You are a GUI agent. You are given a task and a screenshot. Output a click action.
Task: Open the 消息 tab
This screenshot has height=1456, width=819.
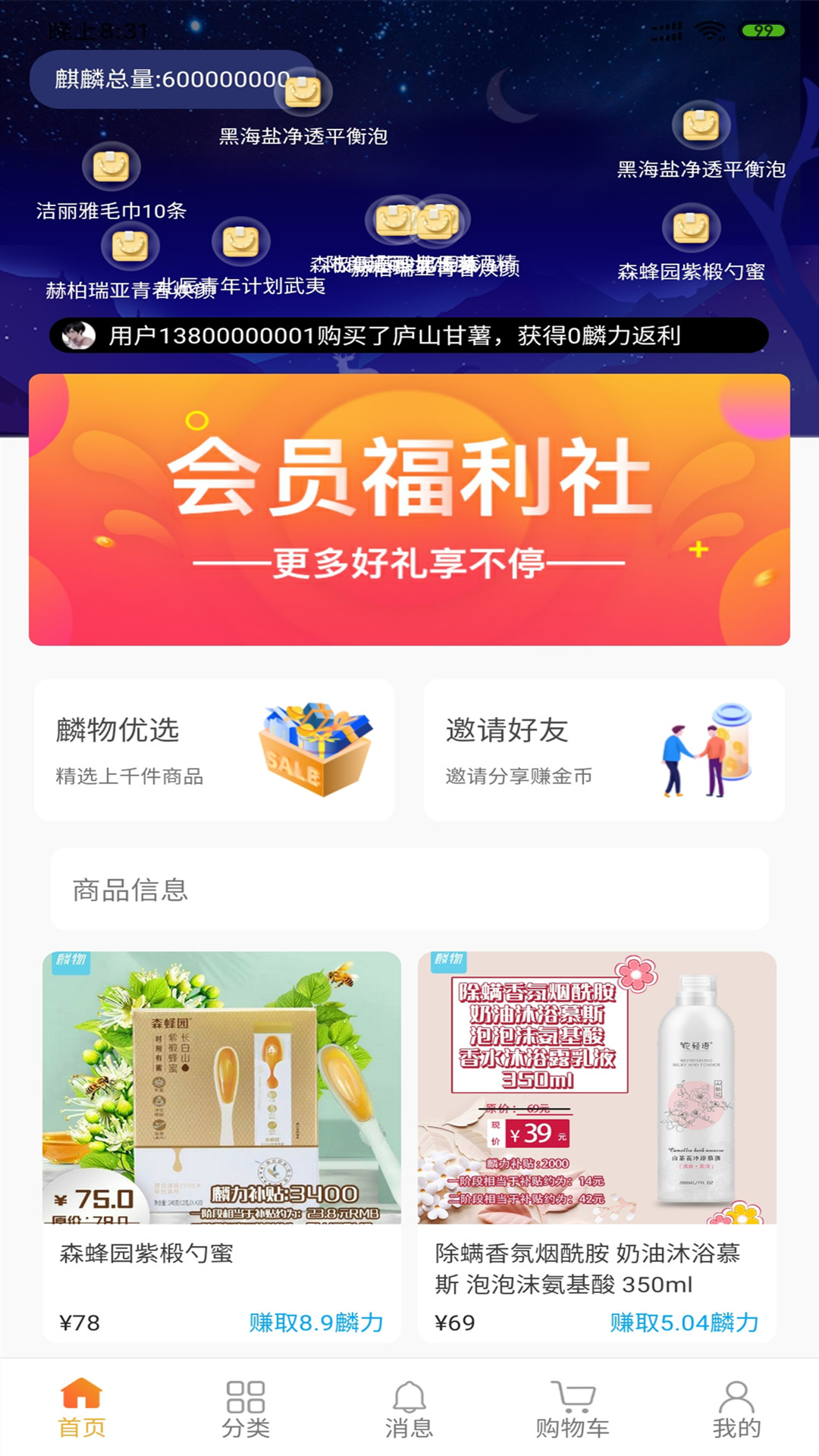409,1409
